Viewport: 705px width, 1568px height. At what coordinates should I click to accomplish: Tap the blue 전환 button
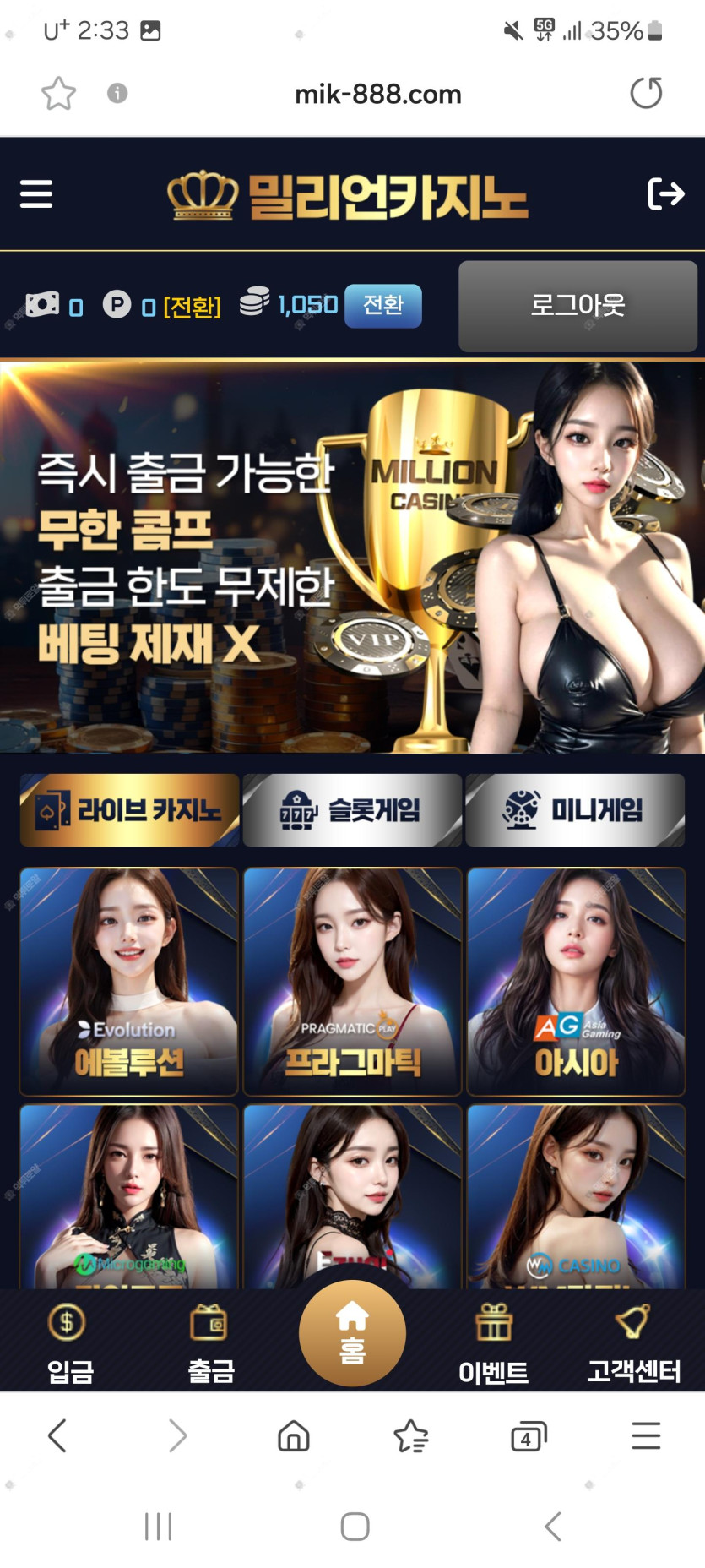[x=382, y=305]
